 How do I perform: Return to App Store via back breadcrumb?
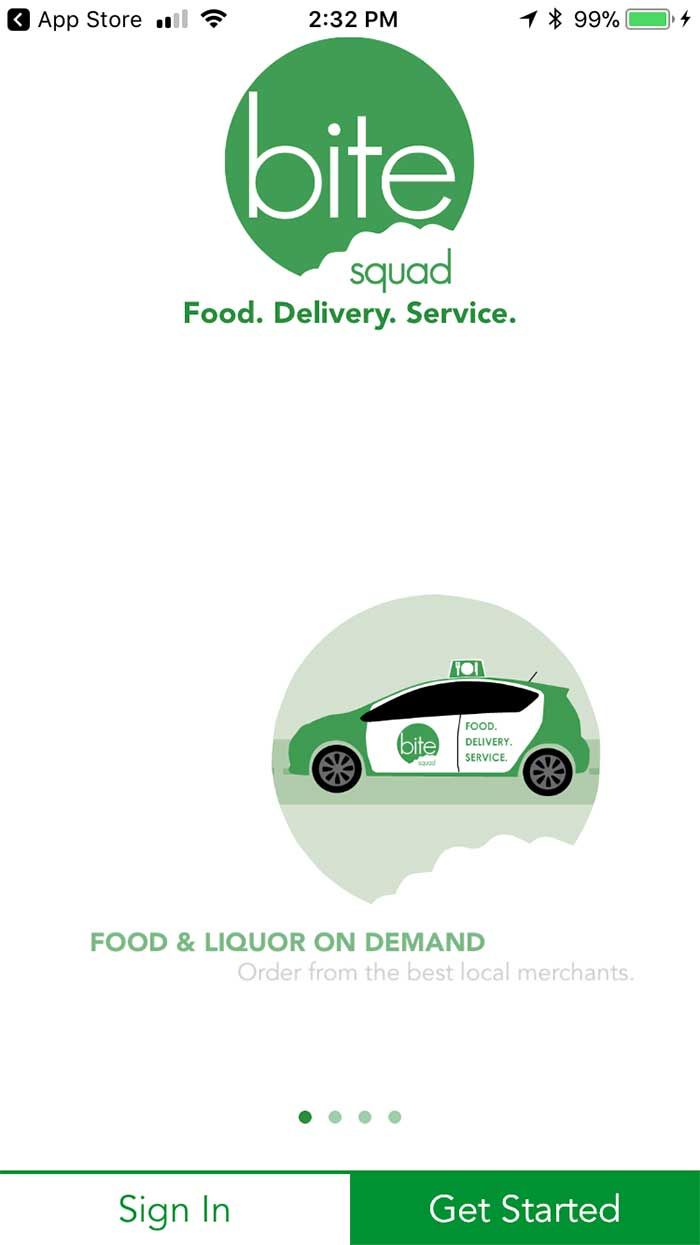(x=75, y=19)
